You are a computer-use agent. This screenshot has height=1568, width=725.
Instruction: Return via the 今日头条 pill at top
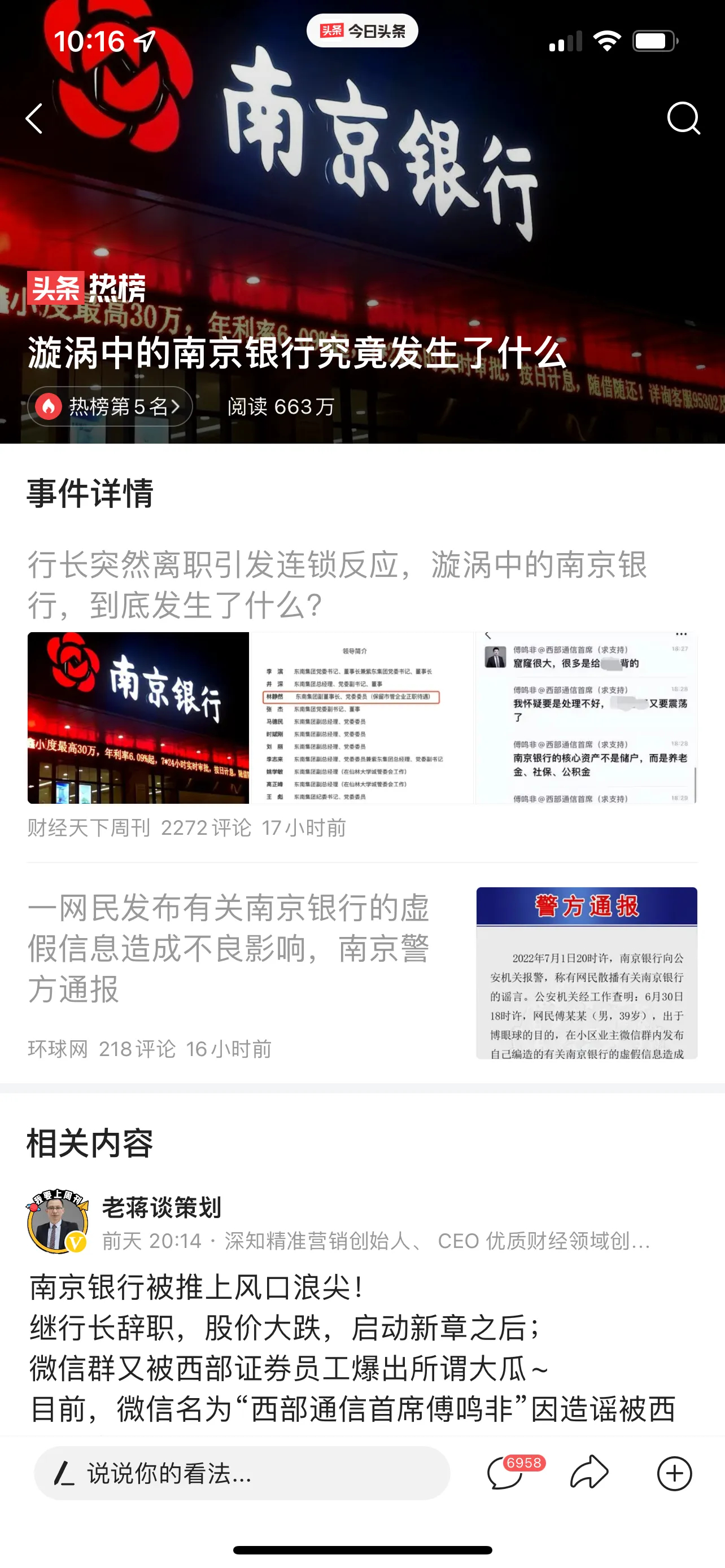[x=362, y=31]
